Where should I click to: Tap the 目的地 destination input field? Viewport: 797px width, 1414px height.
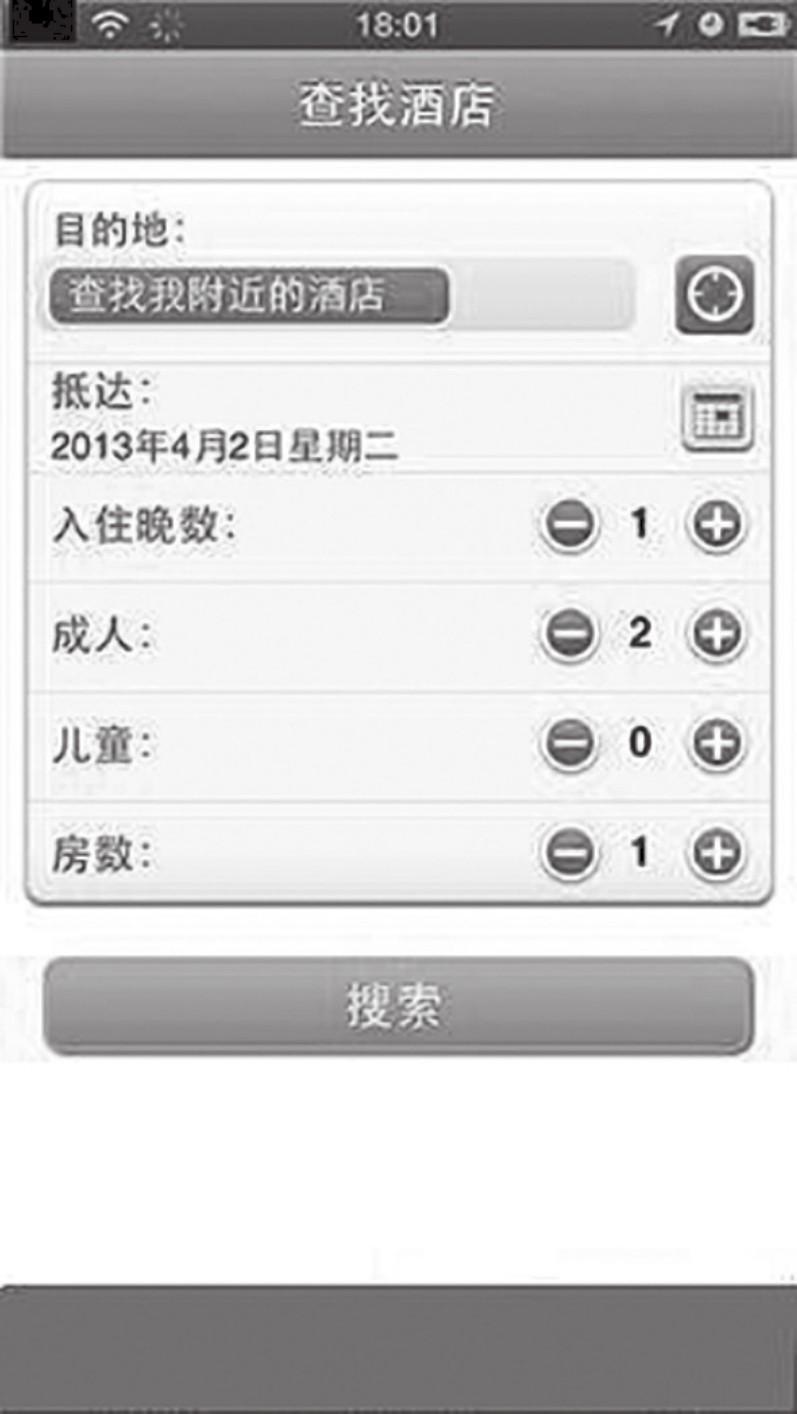click(338, 296)
